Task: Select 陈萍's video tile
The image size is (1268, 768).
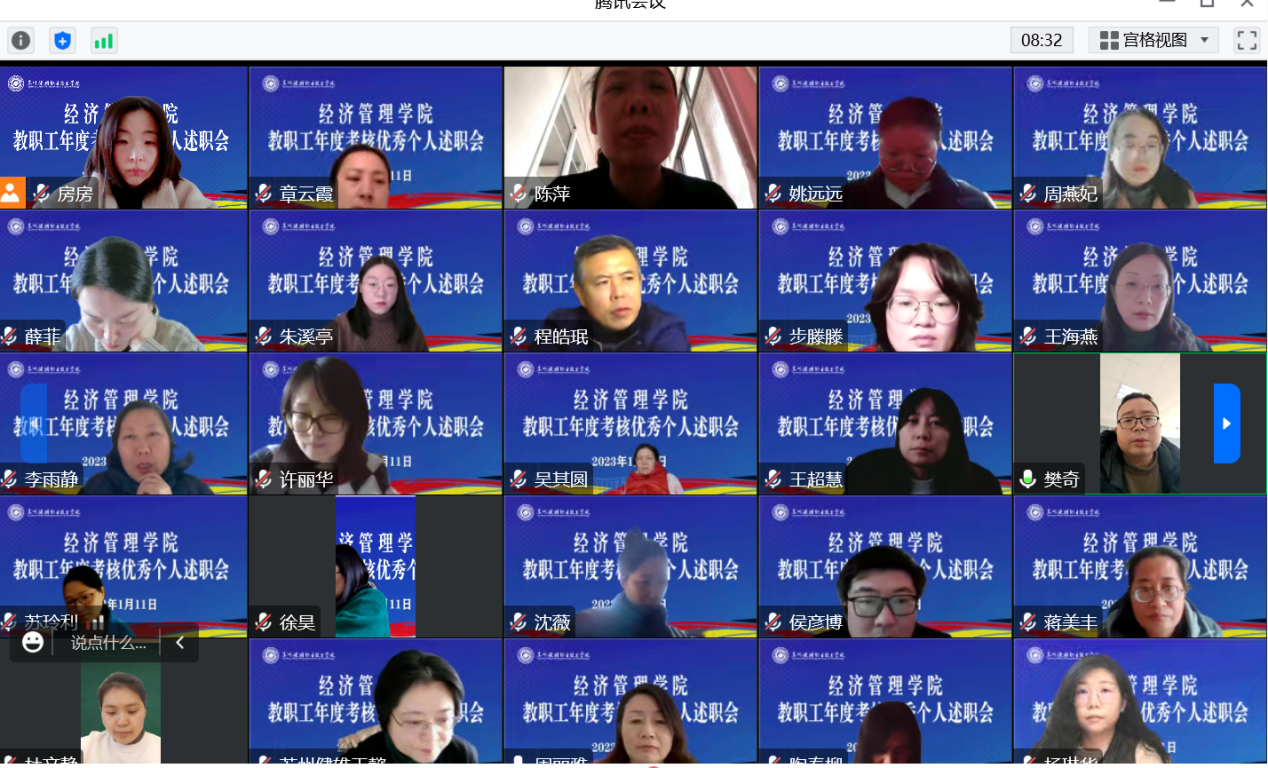Action: tap(630, 135)
